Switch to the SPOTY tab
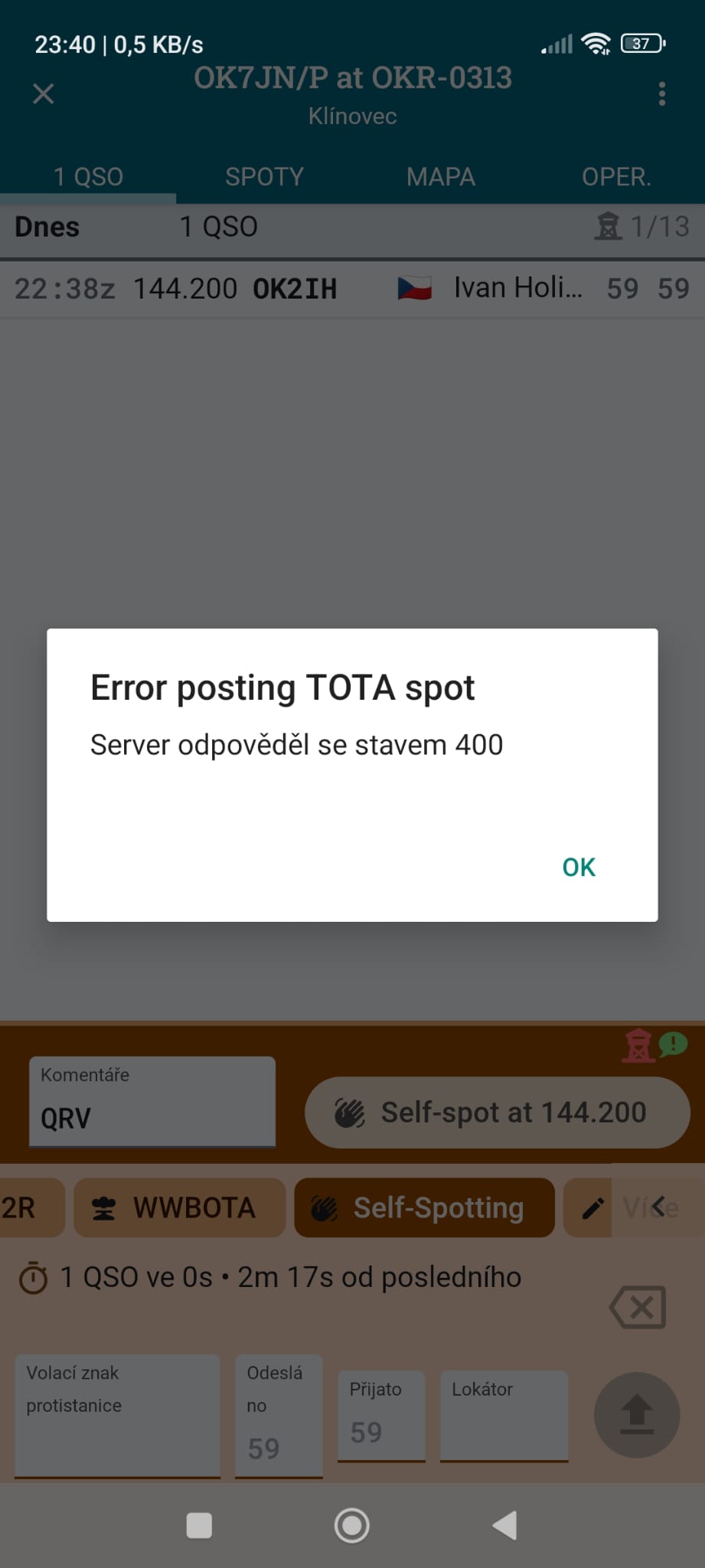705x1568 pixels. click(x=264, y=177)
